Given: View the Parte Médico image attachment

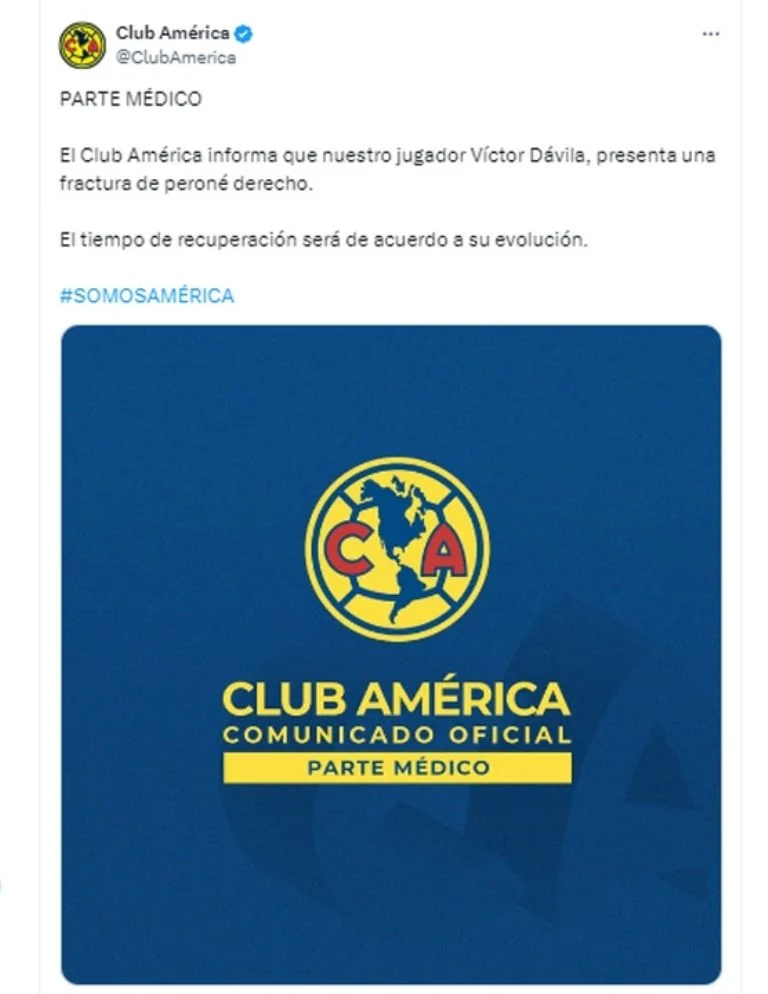Looking at the screenshot, I should [x=391, y=654].
